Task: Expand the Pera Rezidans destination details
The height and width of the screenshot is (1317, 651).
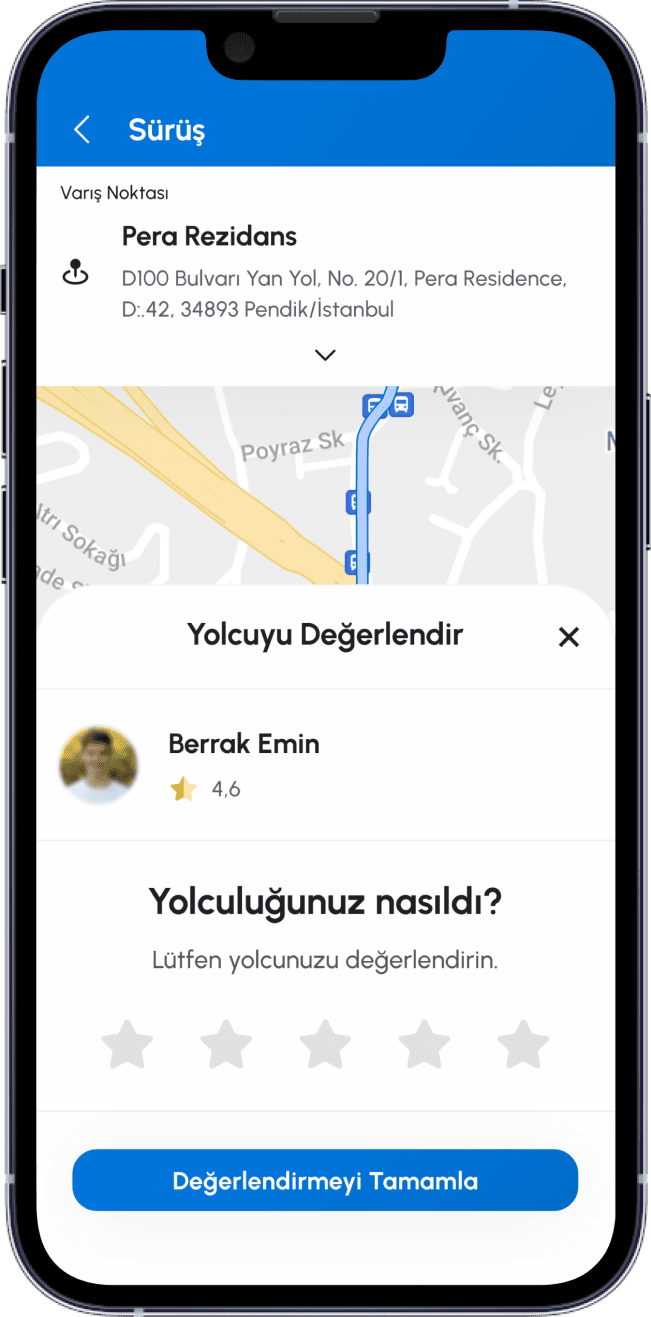Action: pyautogui.click(x=325, y=354)
